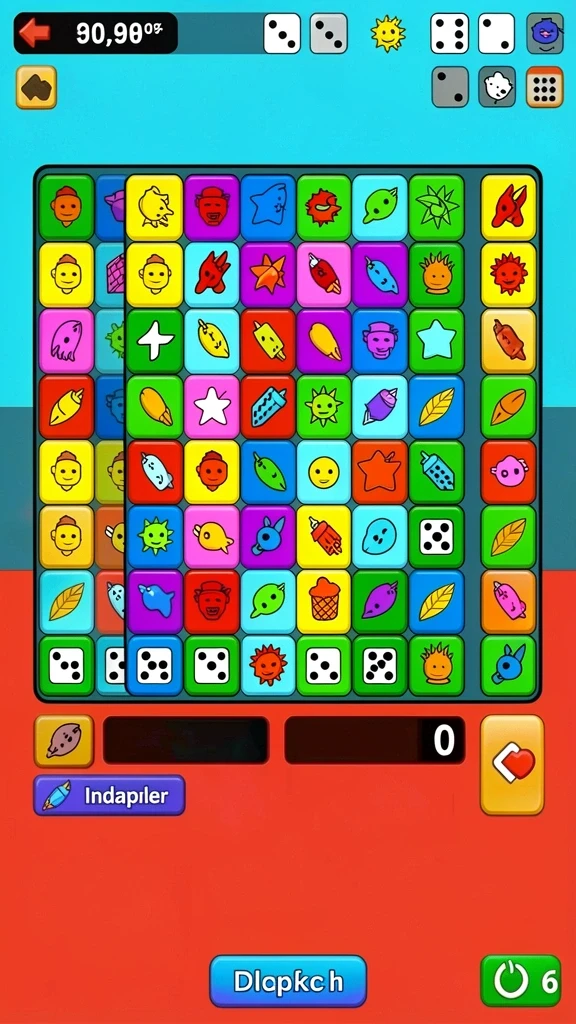Viewport: 576px width, 1024px height.
Task: Tap the green power button showing 6
Action: [x=520, y=981]
